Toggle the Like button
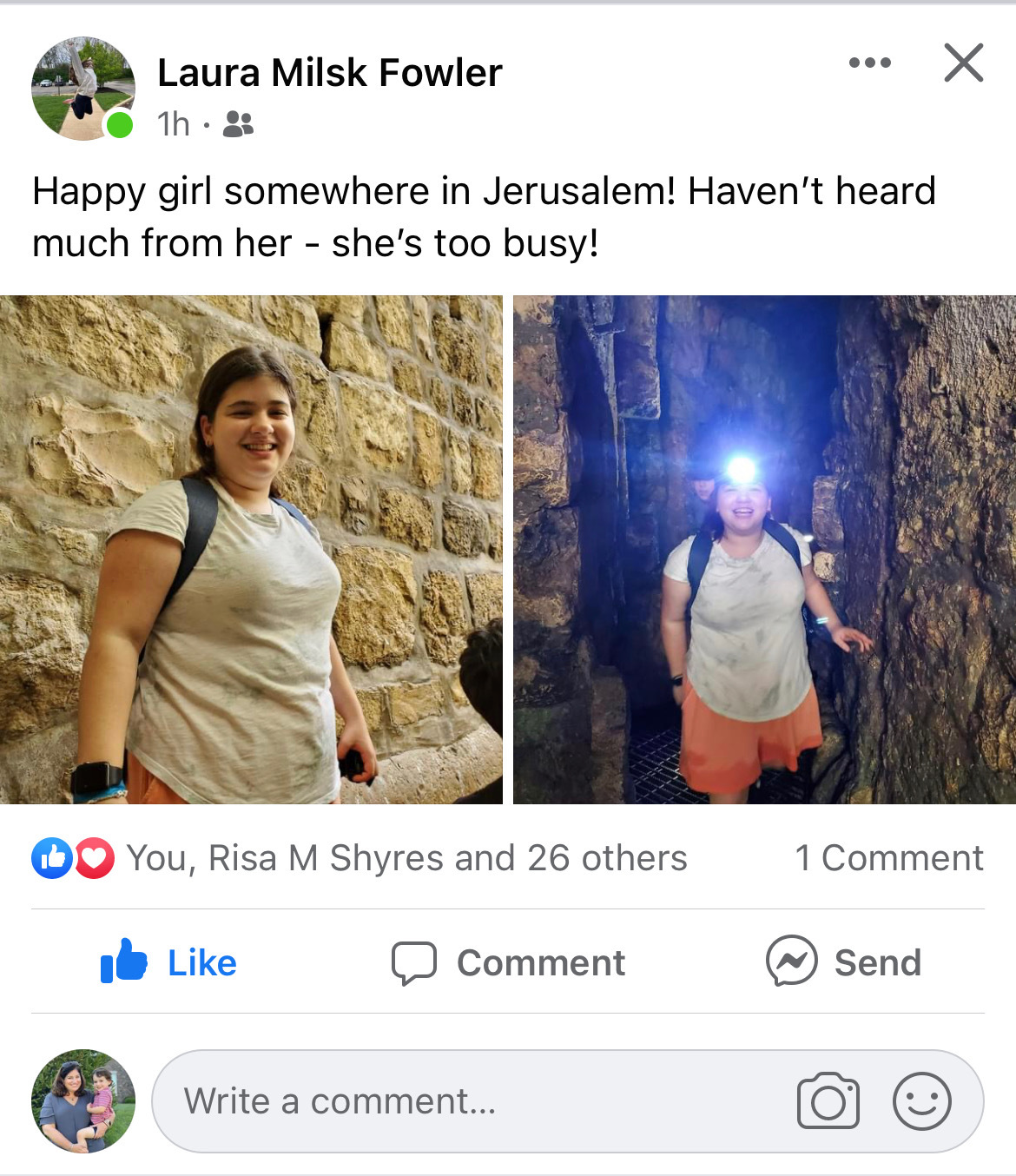 coord(169,962)
